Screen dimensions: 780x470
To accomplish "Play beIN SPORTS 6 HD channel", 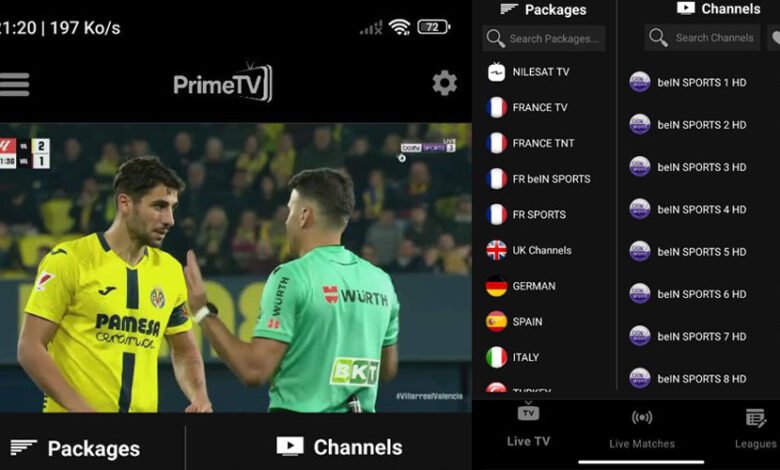I will click(700, 294).
